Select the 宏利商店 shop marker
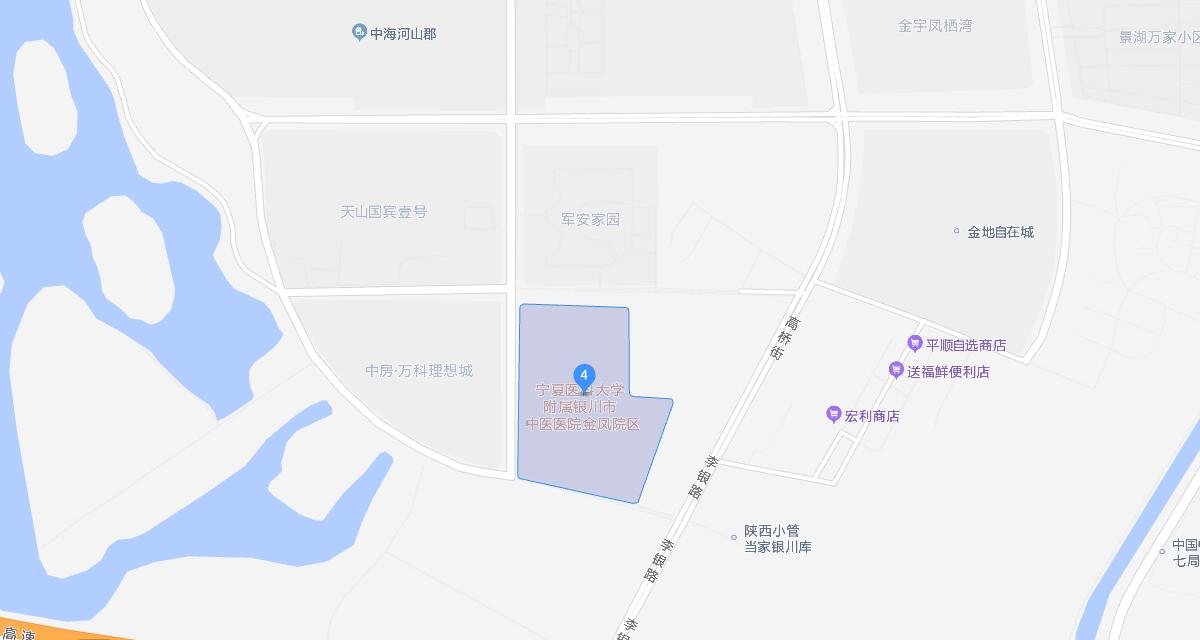This screenshot has height=640, width=1200. (x=833, y=415)
